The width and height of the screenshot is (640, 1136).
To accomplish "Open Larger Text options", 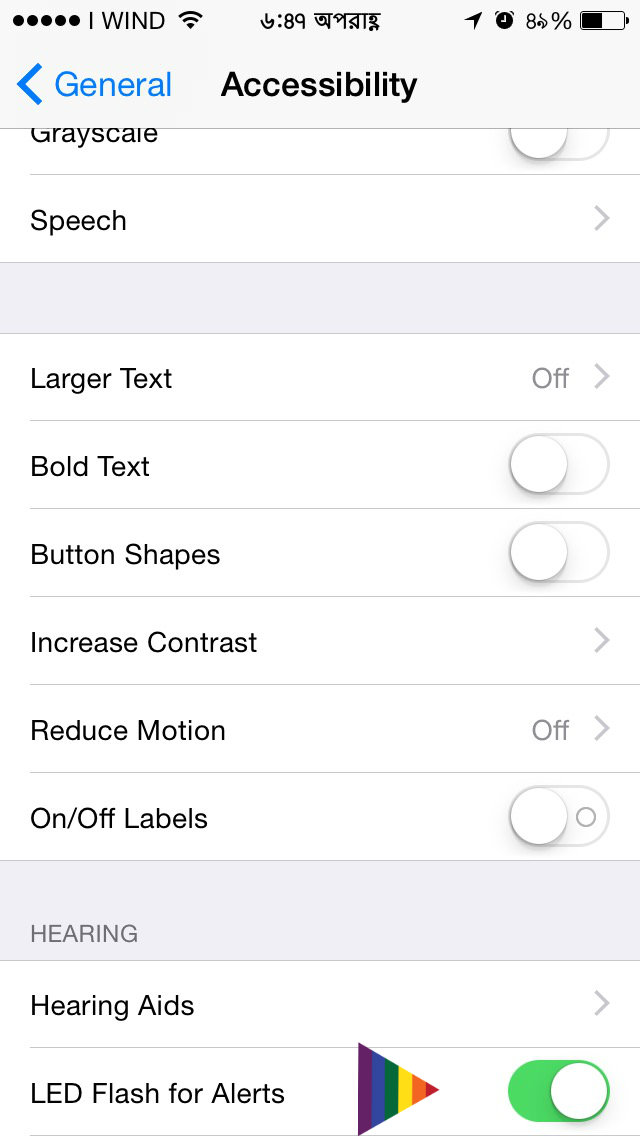I will [320, 378].
